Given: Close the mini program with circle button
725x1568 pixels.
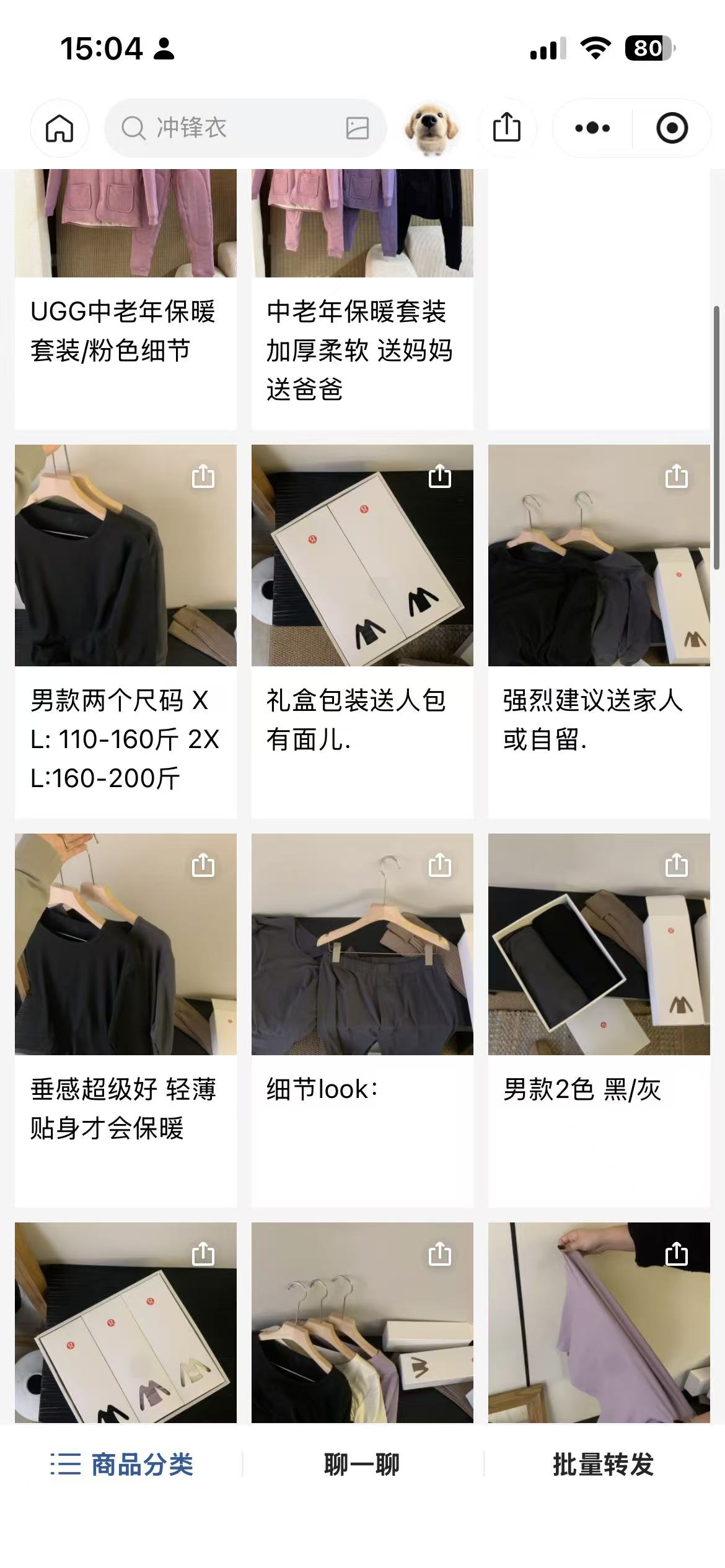Looking at the screenshot, I should pos(672,128).
